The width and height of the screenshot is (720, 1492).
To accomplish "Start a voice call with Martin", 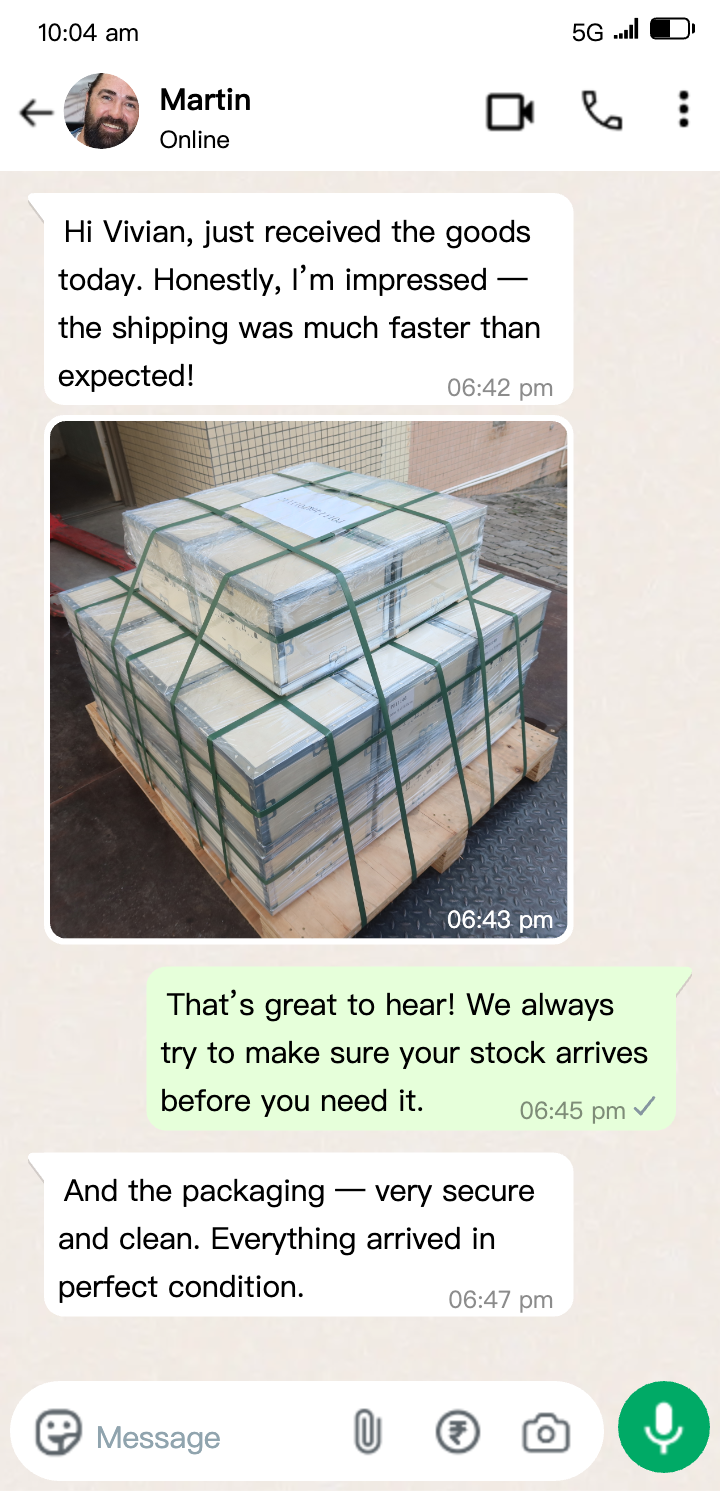I will coord(601,111).
